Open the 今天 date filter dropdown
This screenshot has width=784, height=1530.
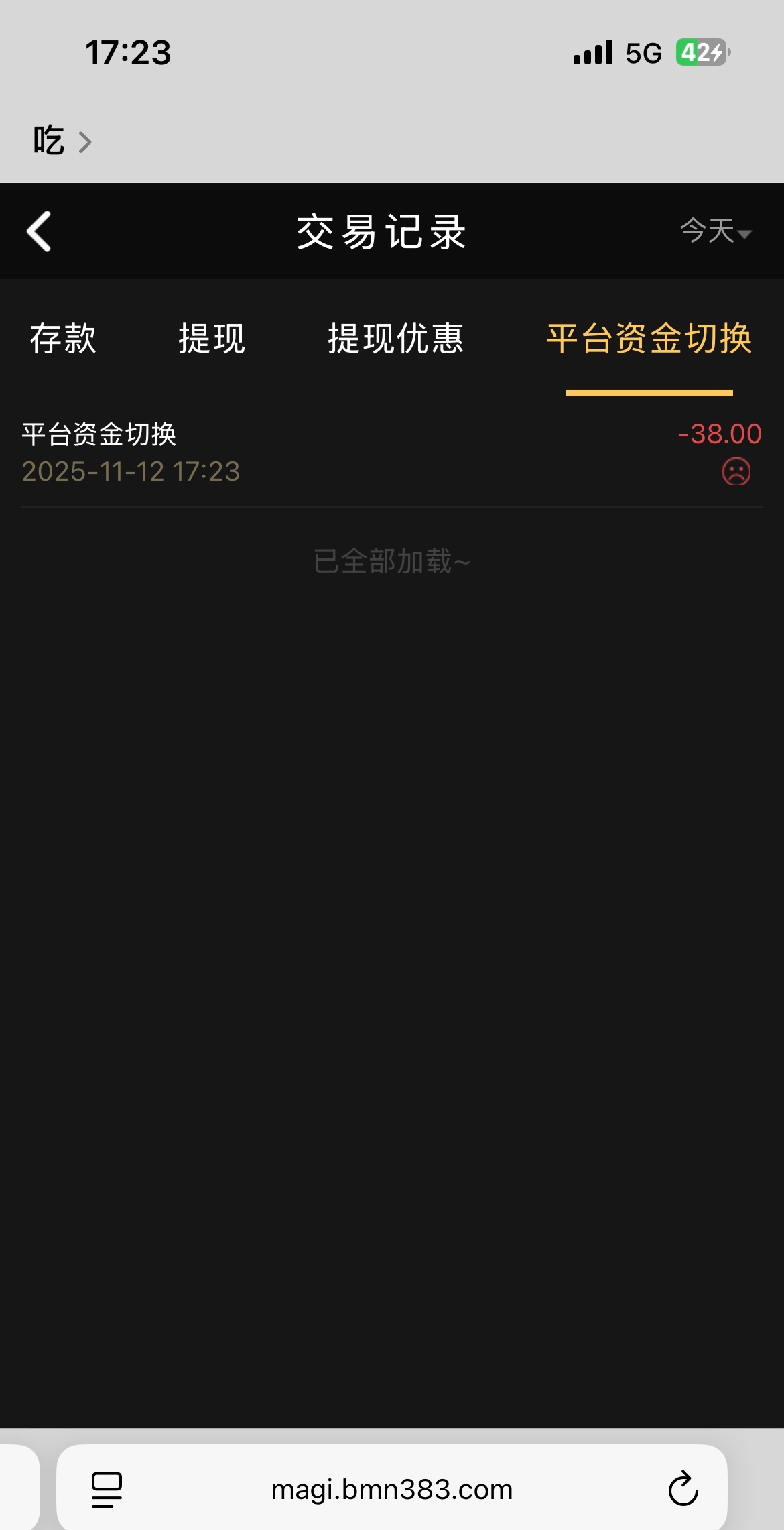point(715,231)
